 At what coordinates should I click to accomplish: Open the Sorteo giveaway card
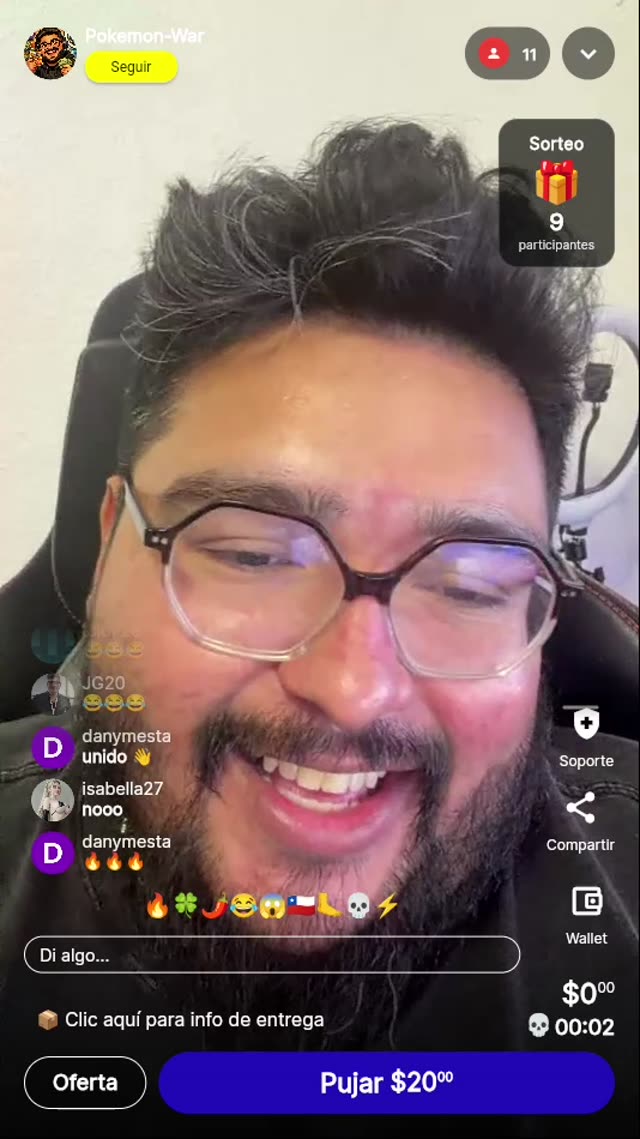[556, 193]
